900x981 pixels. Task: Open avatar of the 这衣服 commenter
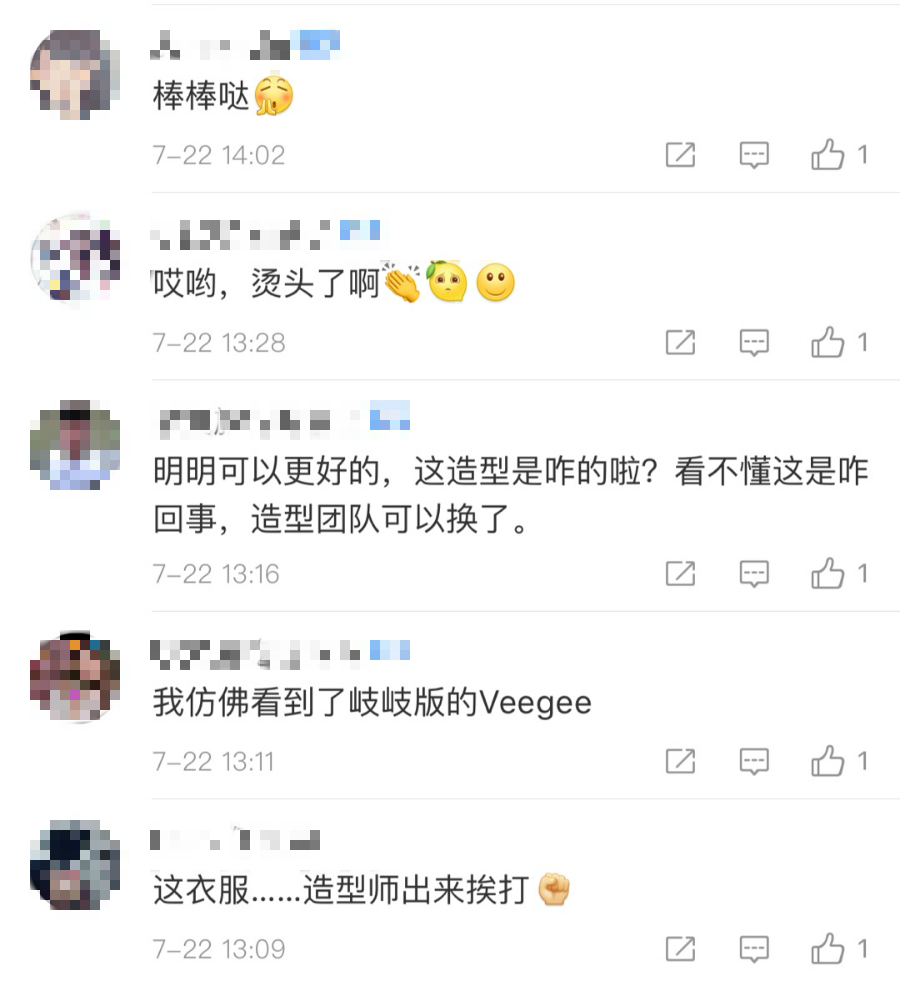75,865
